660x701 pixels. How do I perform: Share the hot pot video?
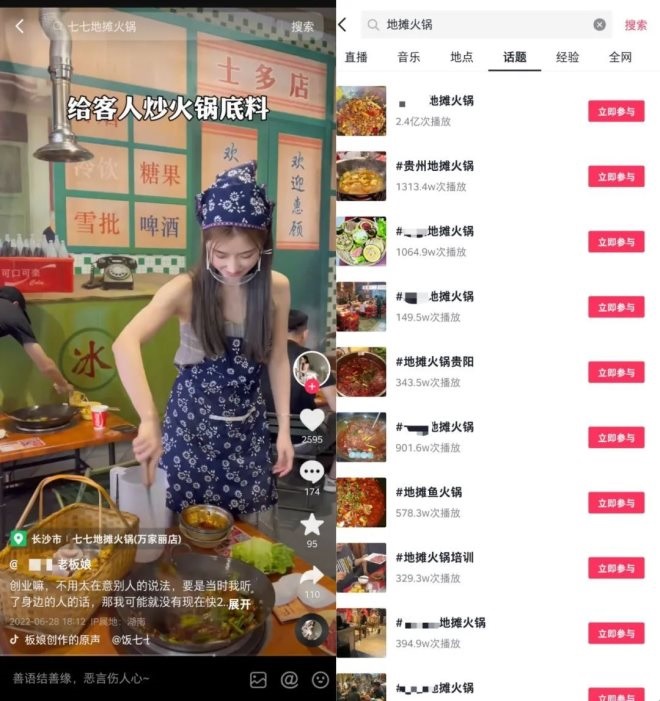pos(312,577)
